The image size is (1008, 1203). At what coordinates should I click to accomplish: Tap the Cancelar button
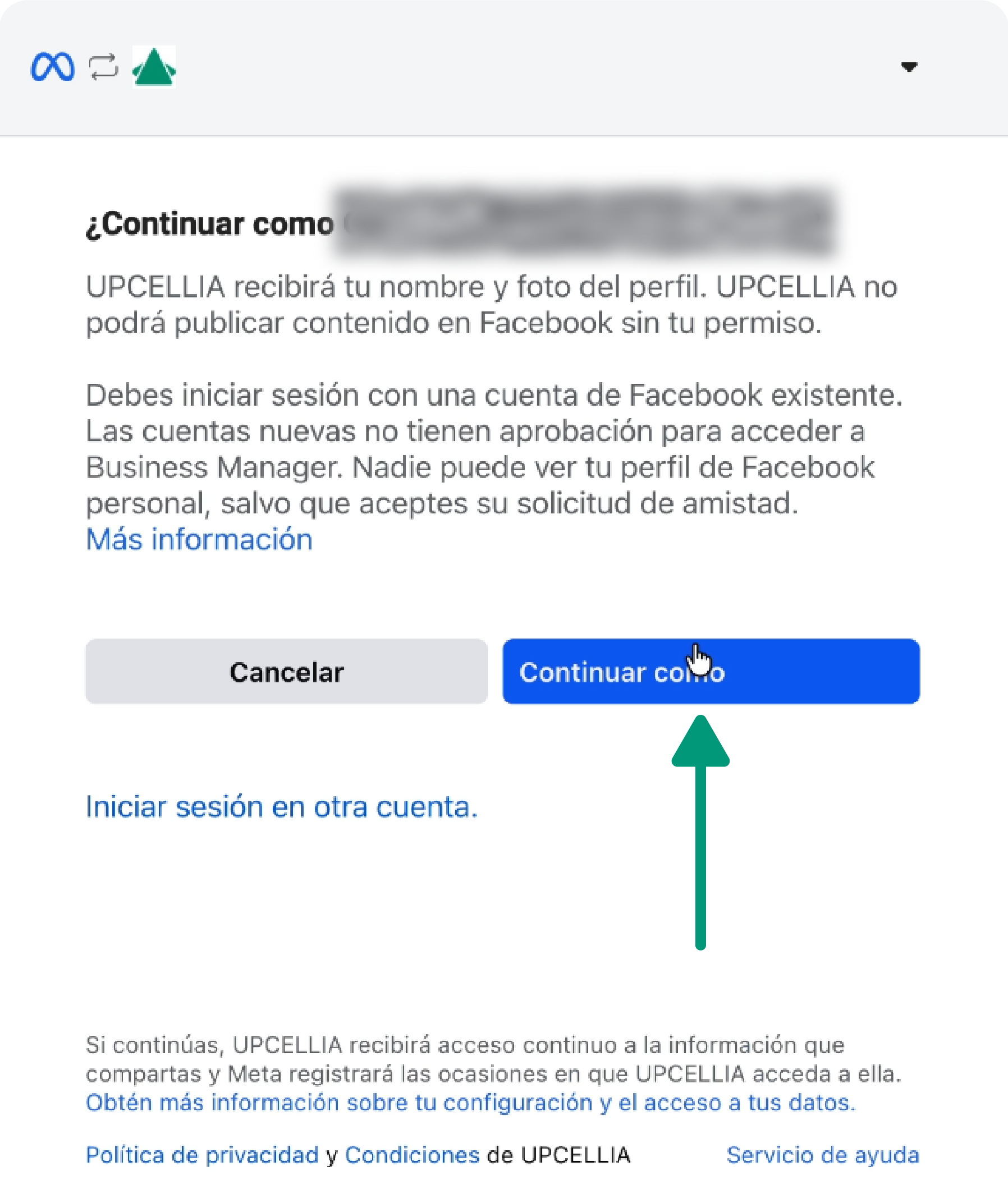(286, 672)
